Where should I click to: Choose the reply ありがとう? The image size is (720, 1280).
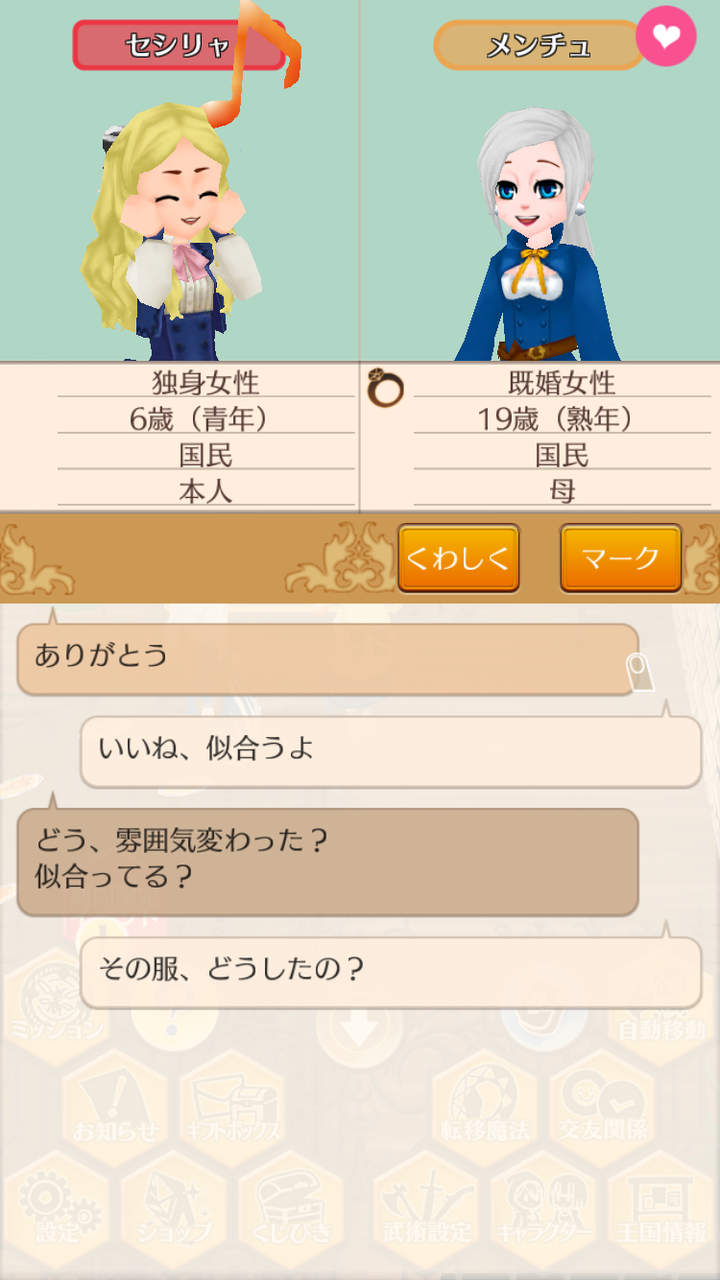click(327, 659)
